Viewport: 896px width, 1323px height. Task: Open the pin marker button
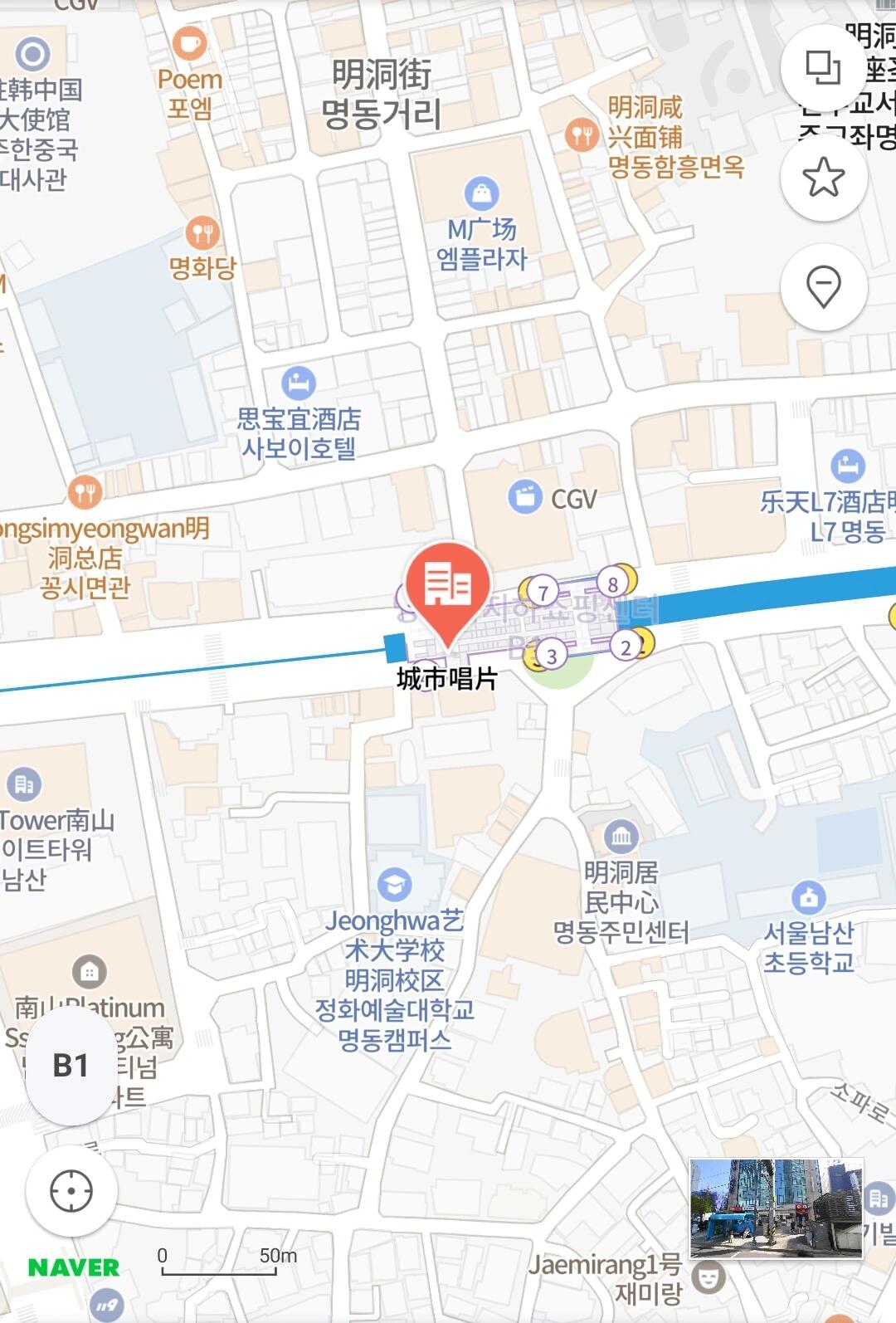point(823,287)
